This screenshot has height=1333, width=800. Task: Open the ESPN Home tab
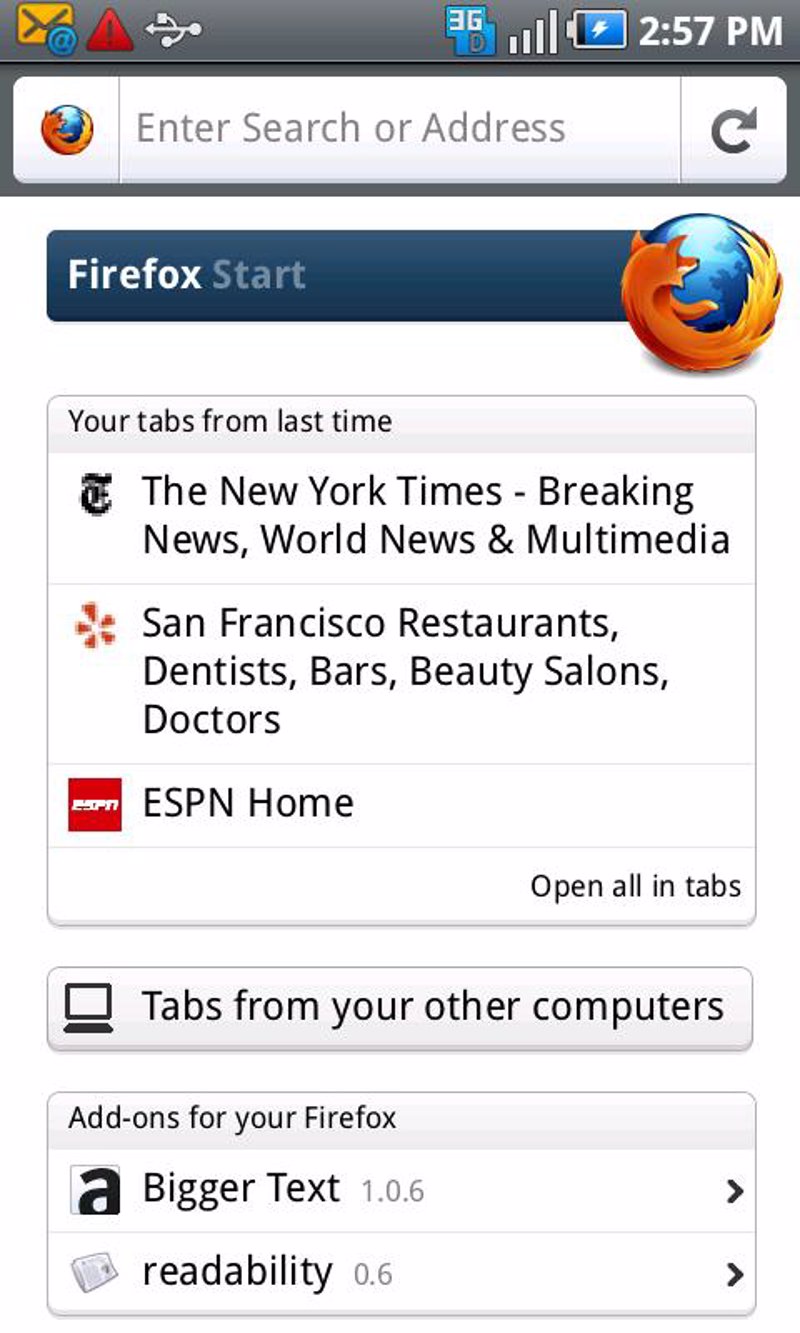coord(401,805)
